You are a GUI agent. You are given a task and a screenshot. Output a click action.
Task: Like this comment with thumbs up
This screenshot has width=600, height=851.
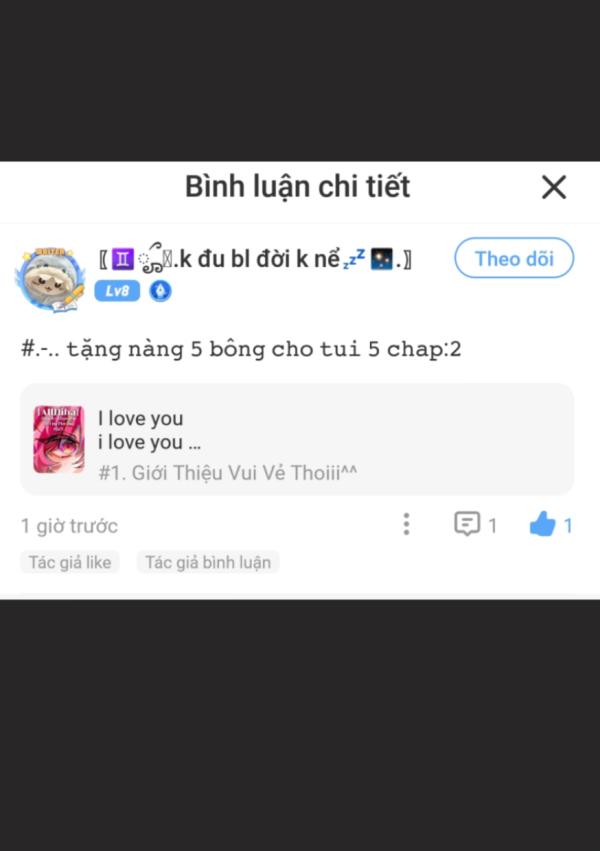click(542, 524)
